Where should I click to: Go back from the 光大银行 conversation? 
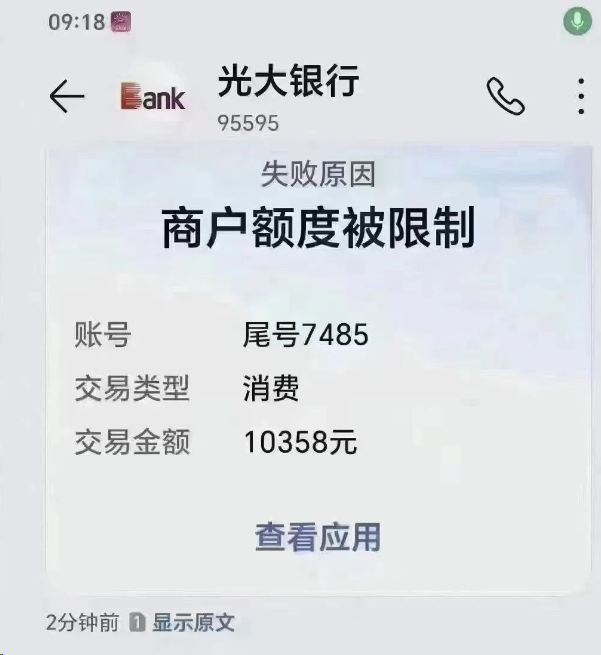tap(66, 96)
